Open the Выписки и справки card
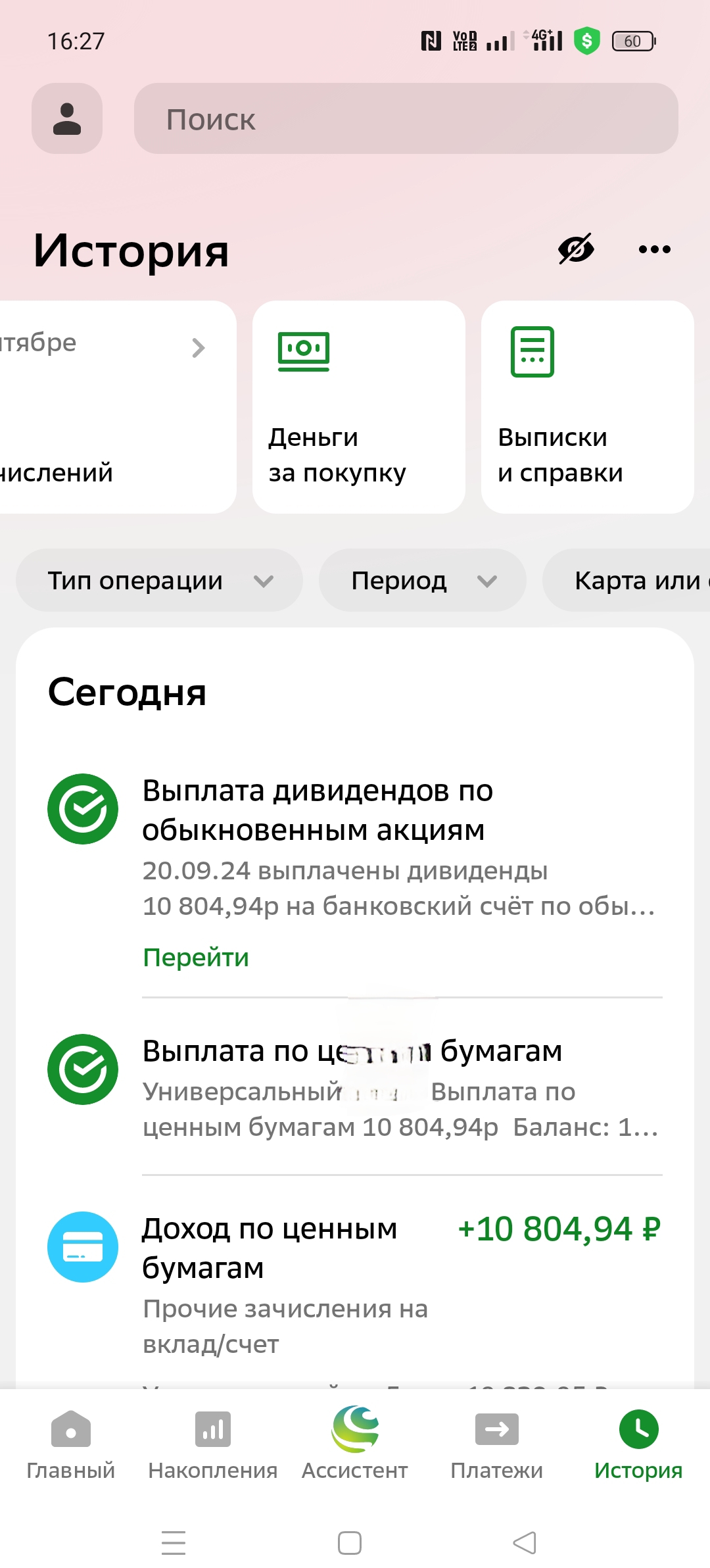710x1568 pixels. click(587, 407)
